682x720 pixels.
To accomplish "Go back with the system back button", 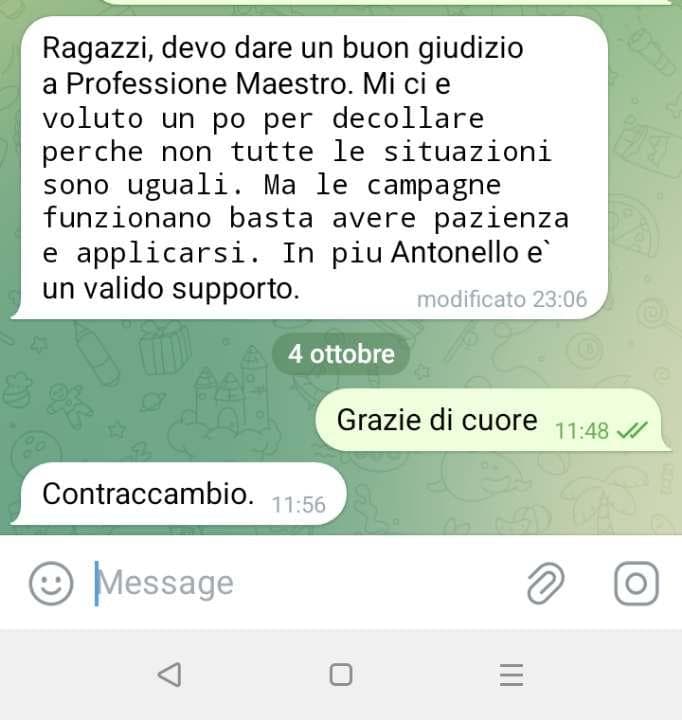I will click(x=170, y=675).
